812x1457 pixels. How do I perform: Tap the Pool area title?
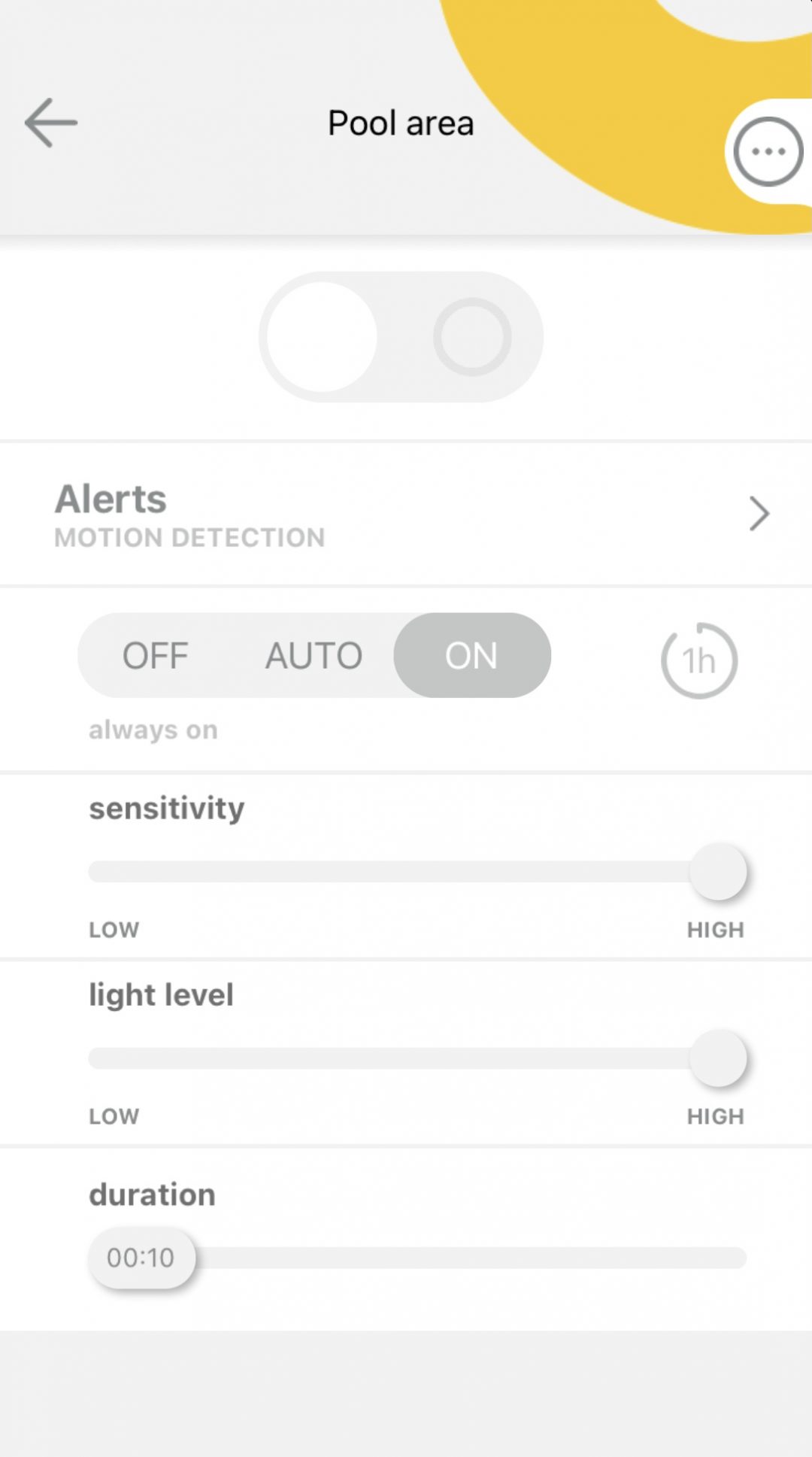400,123
